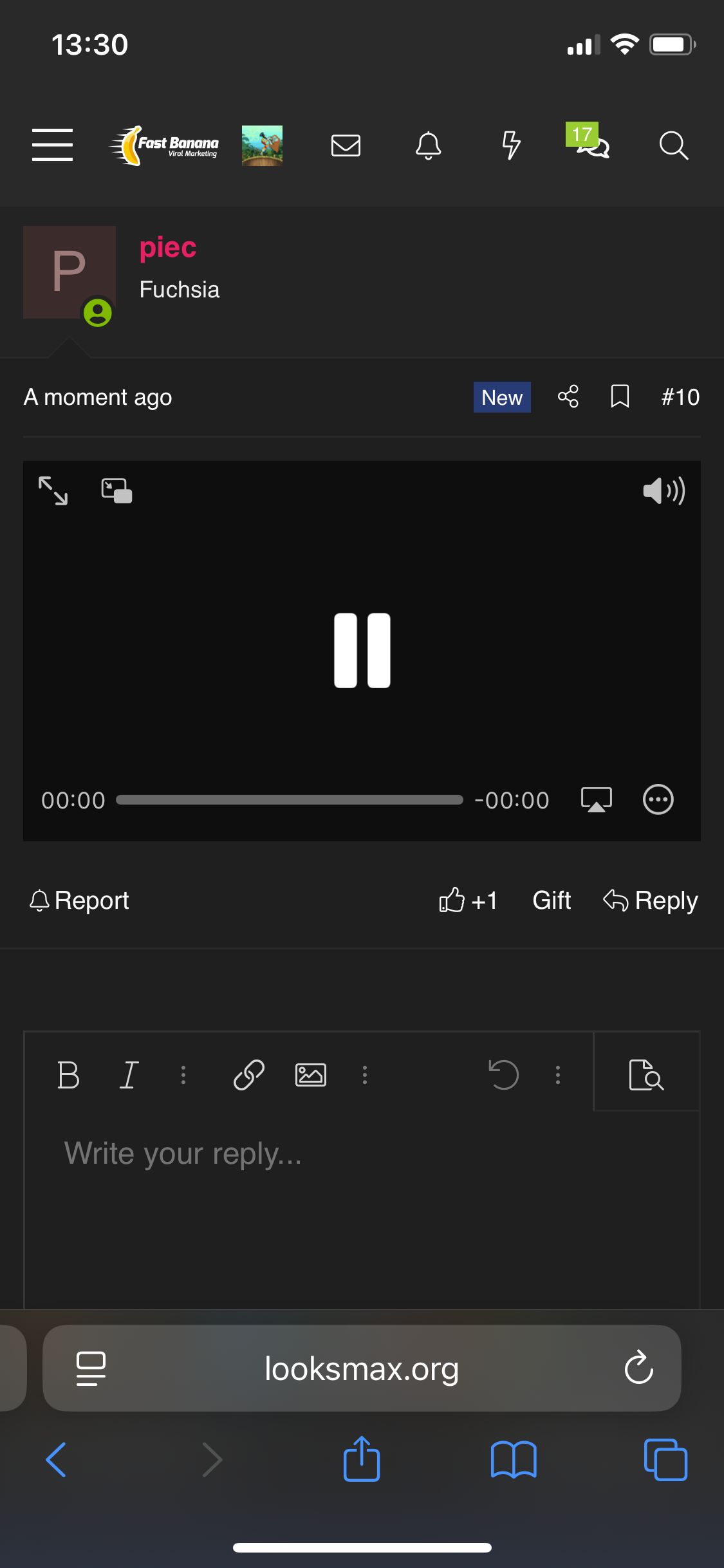Reply to piec's post
The image size is (724, 1568).
tap(651, 900)
